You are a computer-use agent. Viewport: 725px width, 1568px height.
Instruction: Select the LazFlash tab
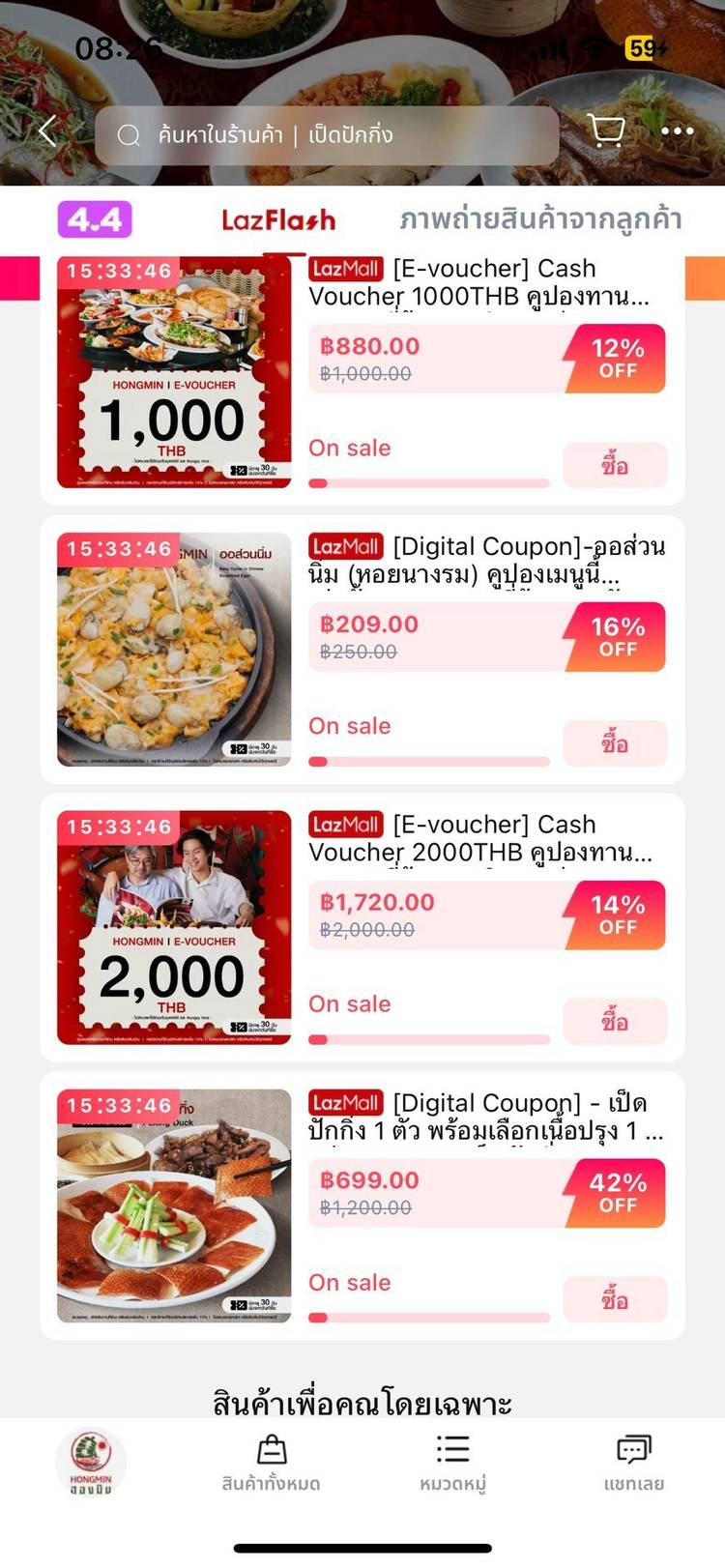pos(278,220)
